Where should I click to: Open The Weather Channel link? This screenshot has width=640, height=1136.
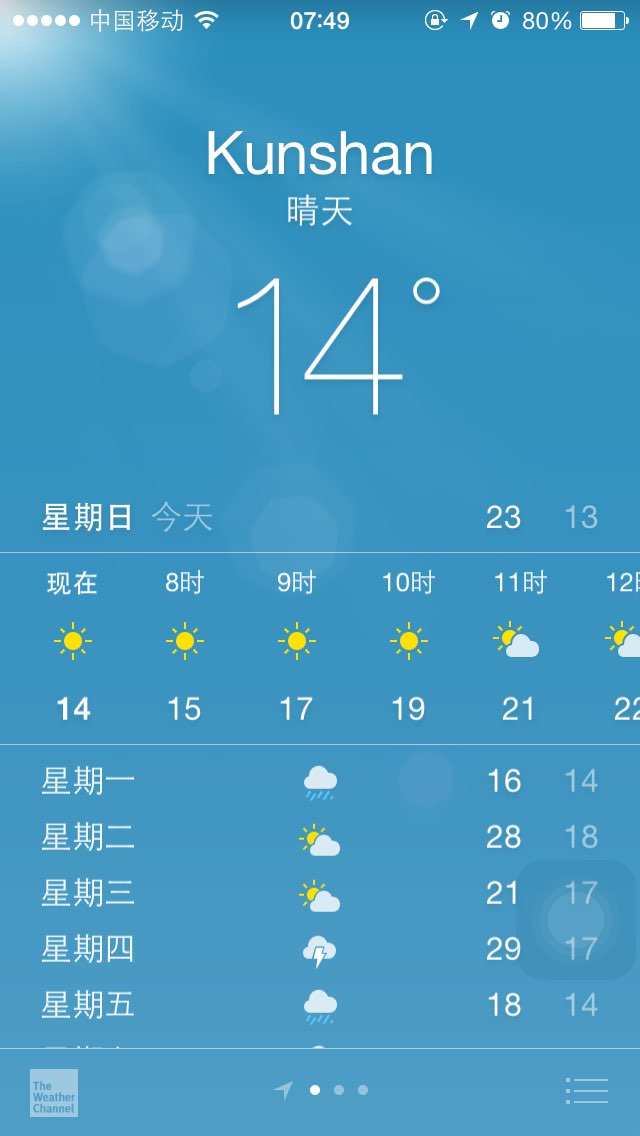pos(54,1093)
